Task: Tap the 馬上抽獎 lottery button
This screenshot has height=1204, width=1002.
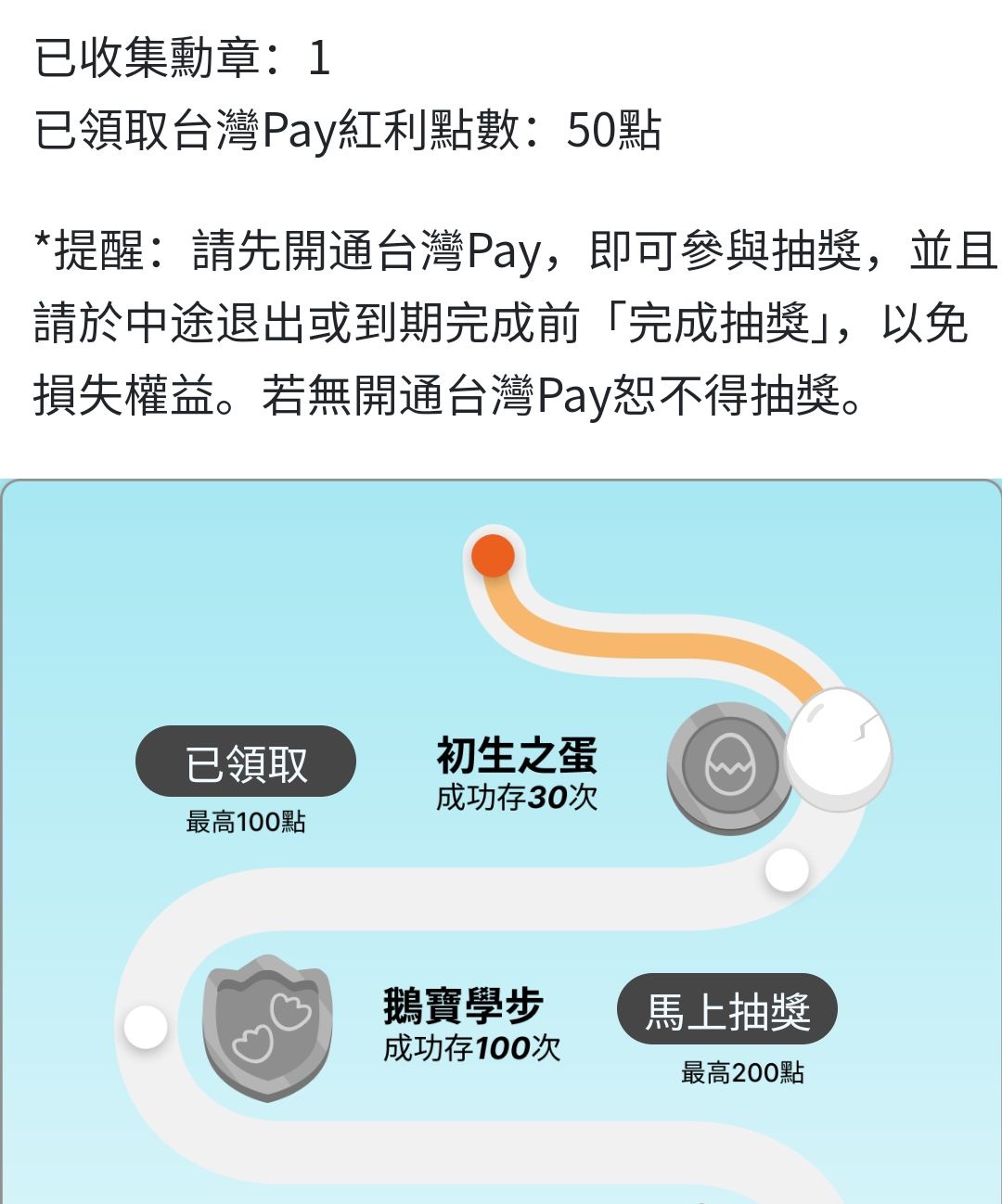Action: click(727, 1009)
